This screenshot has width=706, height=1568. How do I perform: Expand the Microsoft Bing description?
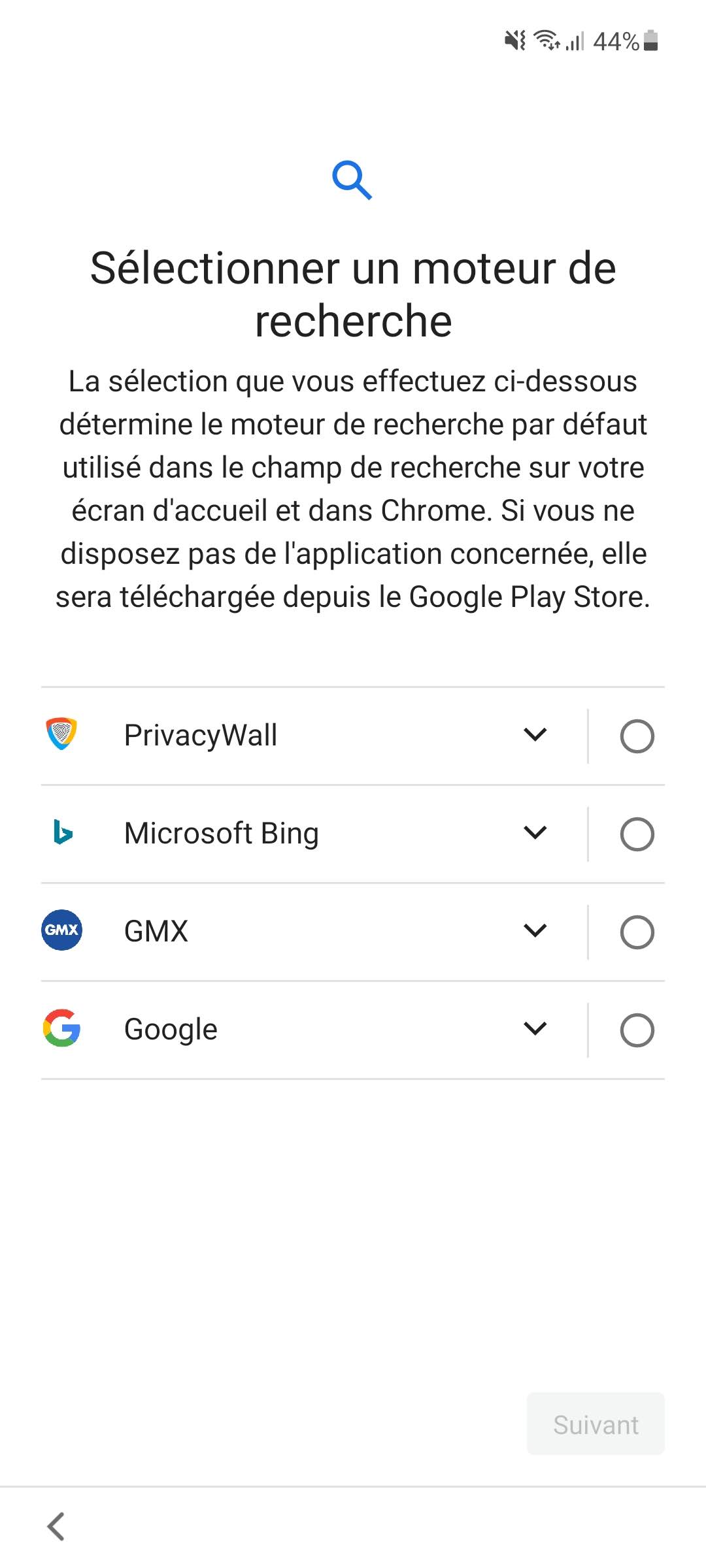[x=535, y=833]
